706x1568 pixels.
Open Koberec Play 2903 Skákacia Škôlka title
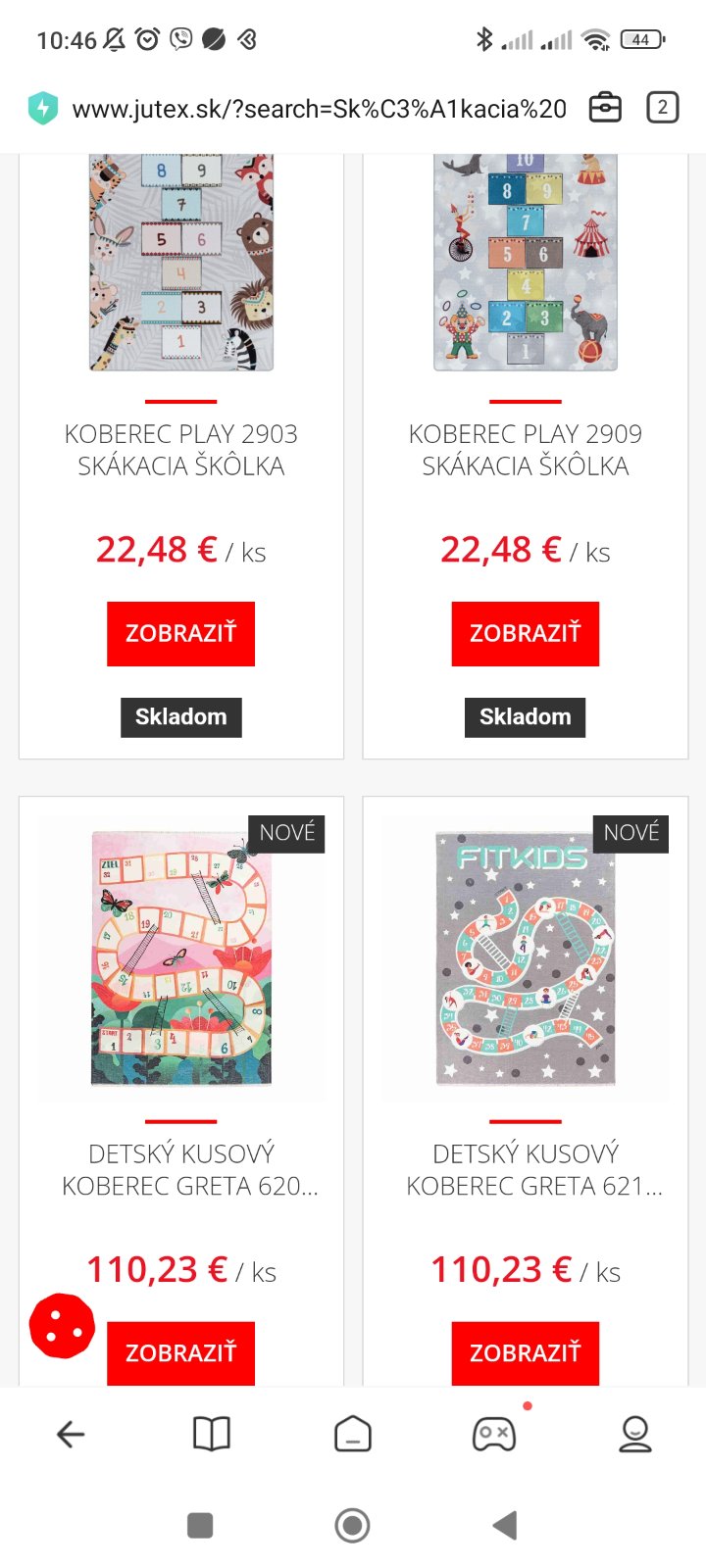click(x=181, y=450)
